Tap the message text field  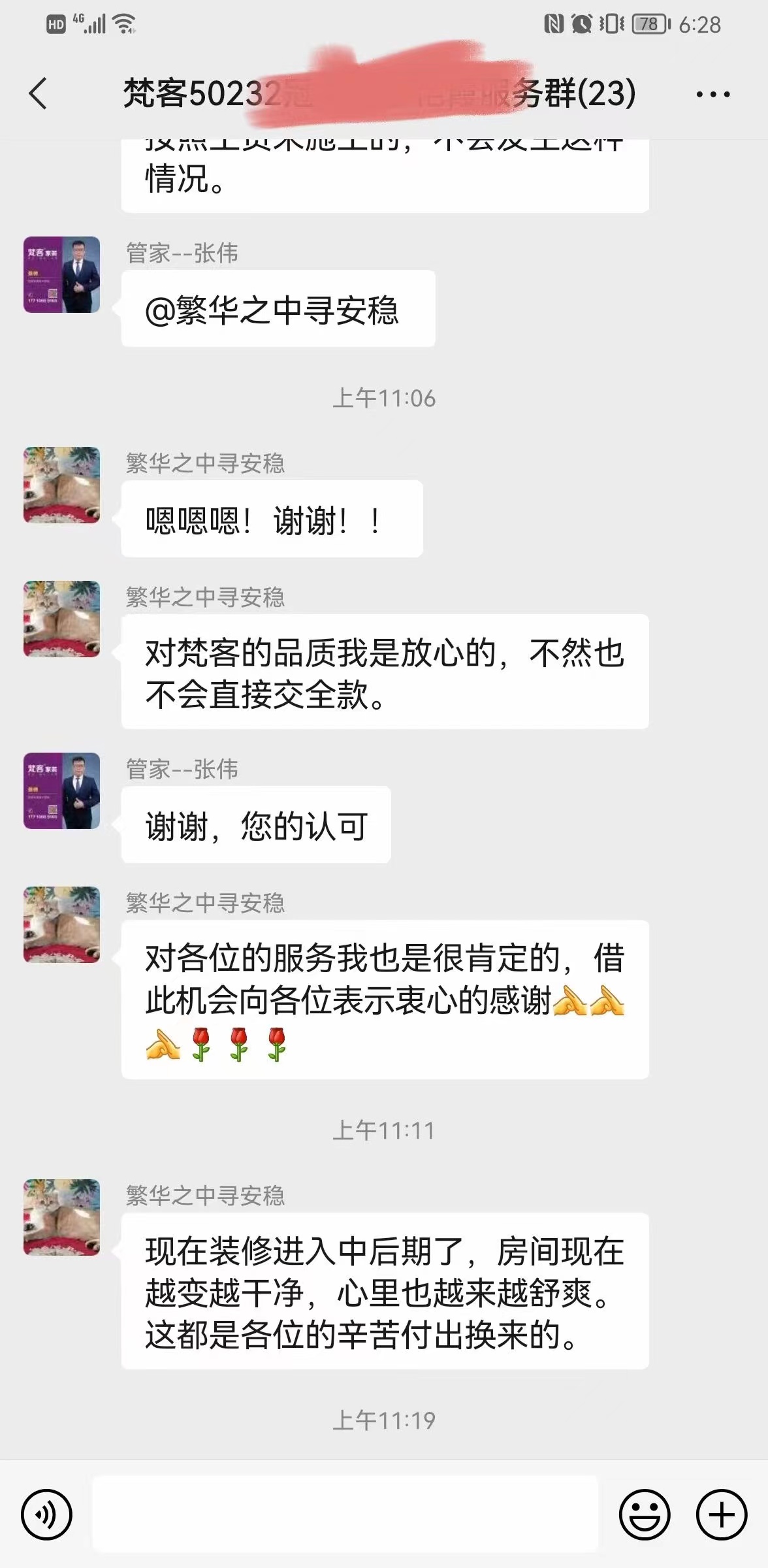pos(345,1513)
